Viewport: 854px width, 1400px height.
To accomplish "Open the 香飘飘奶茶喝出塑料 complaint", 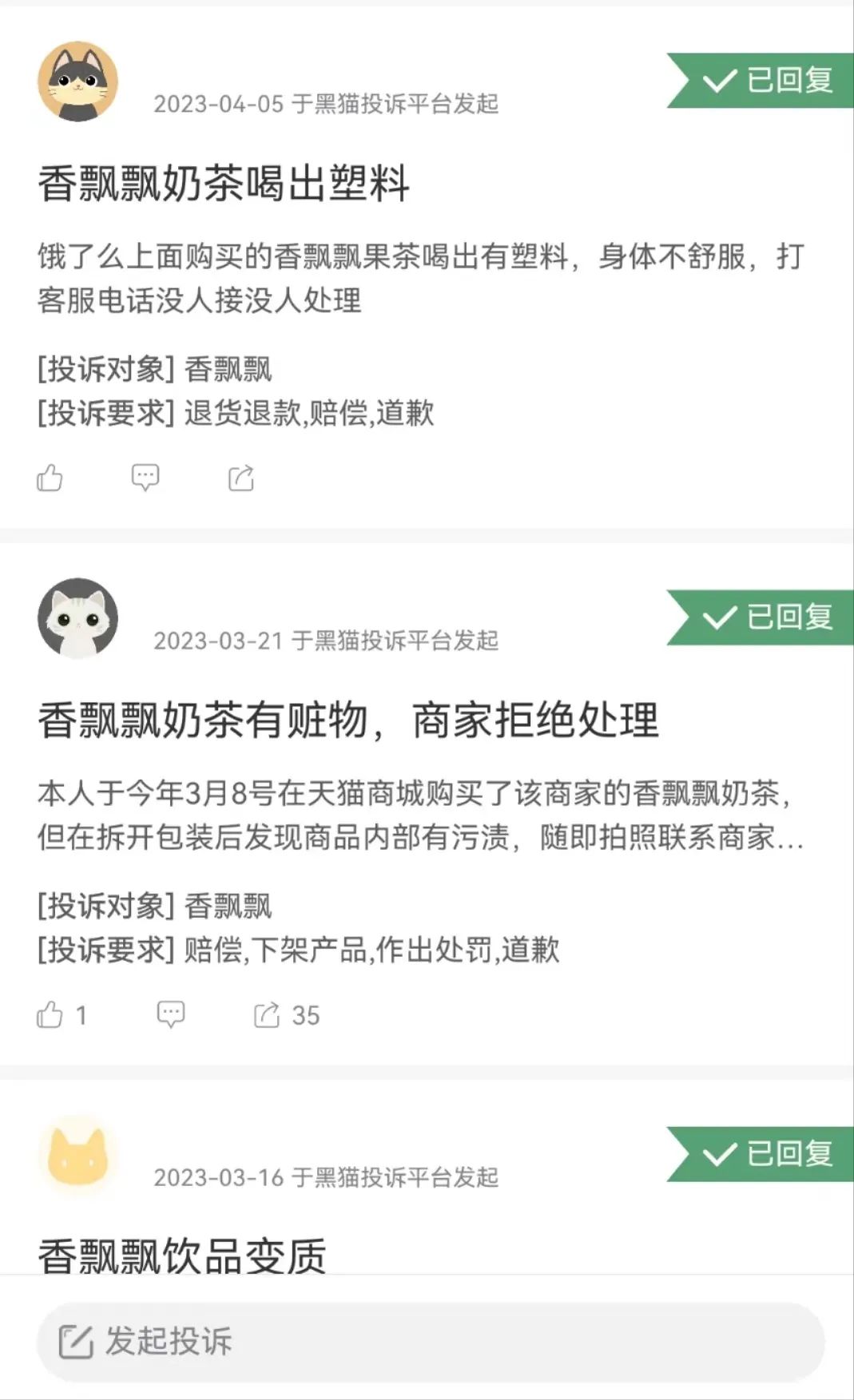I will [x=224, y=184].
